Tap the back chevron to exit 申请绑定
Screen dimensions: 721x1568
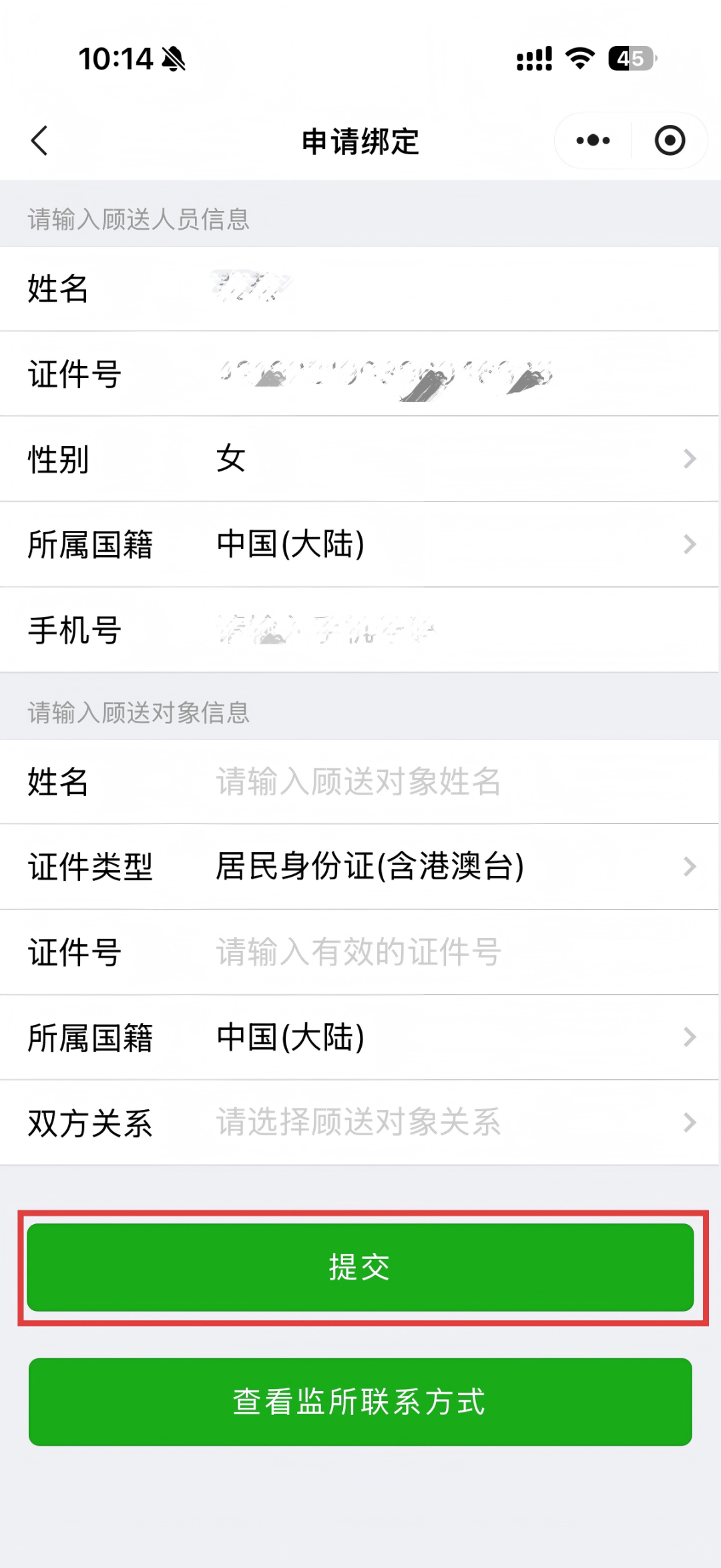(x=40, y=141)
